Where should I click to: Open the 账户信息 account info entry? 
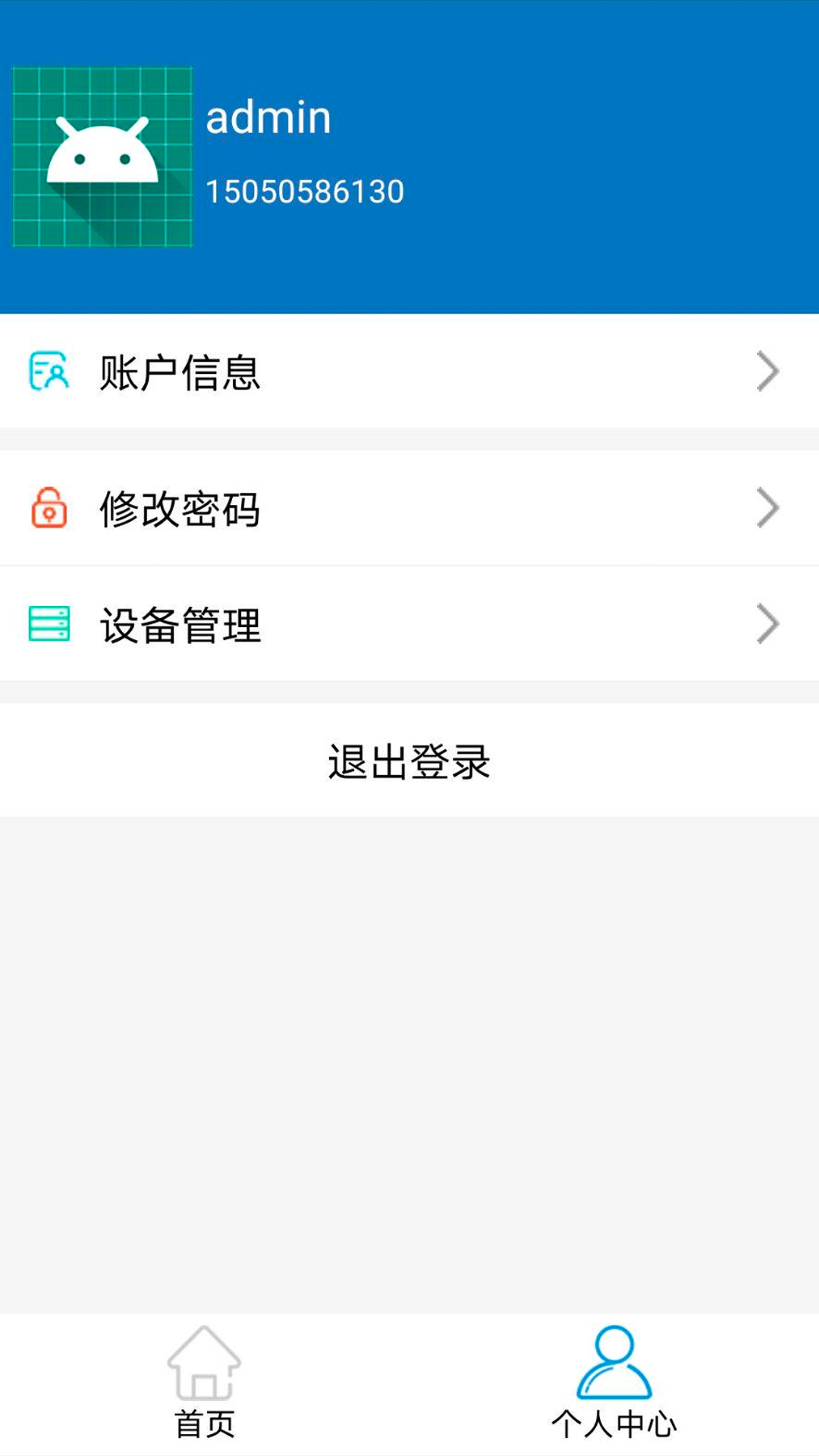tap(303, 372)
